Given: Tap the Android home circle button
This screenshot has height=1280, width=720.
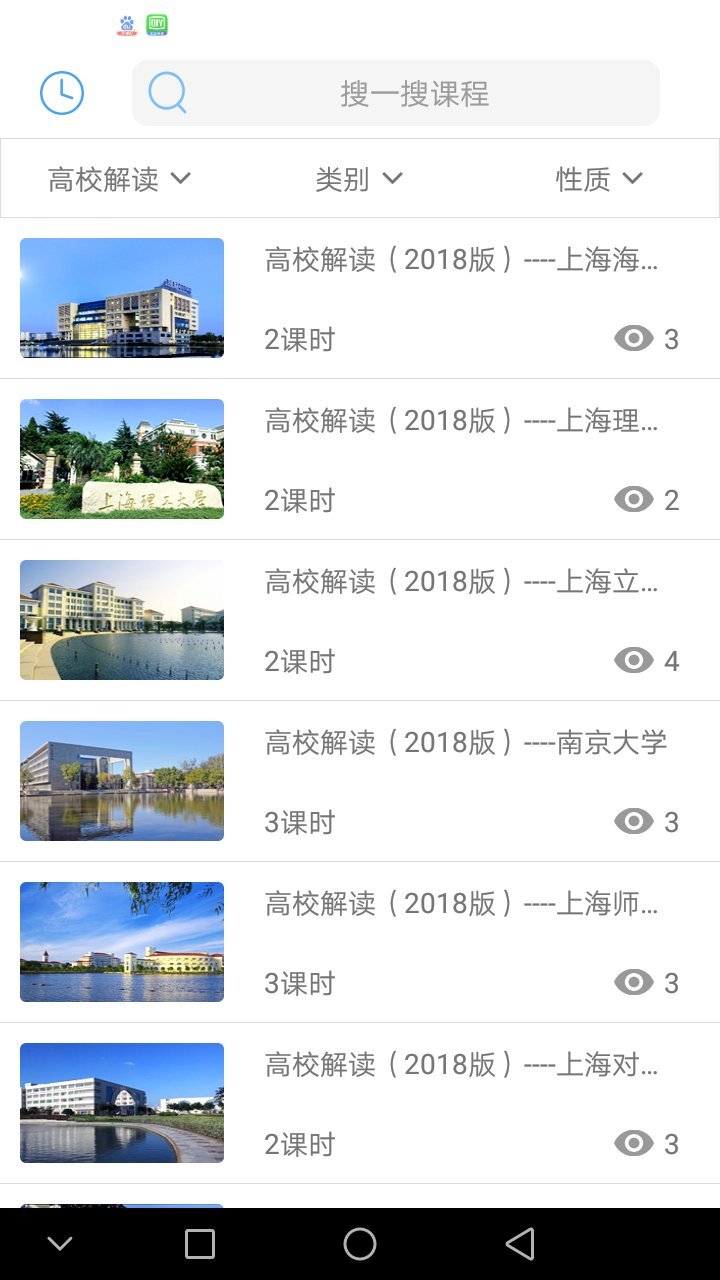Looking at the screenshot, I should pos(359,1244).
